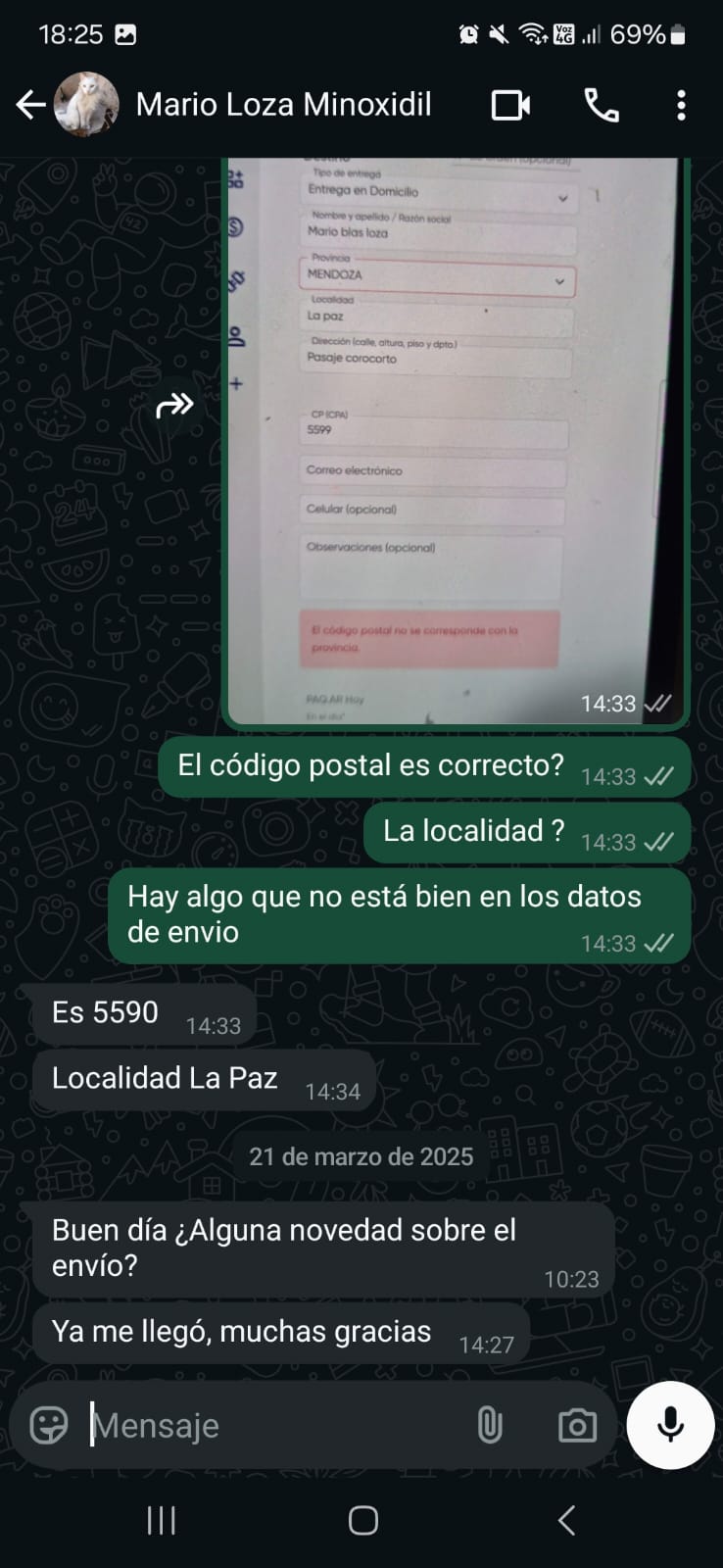Screen dimensions: 723x1568
Task: Focus the Mensaje text field
Action: [x=274, y=1425]
